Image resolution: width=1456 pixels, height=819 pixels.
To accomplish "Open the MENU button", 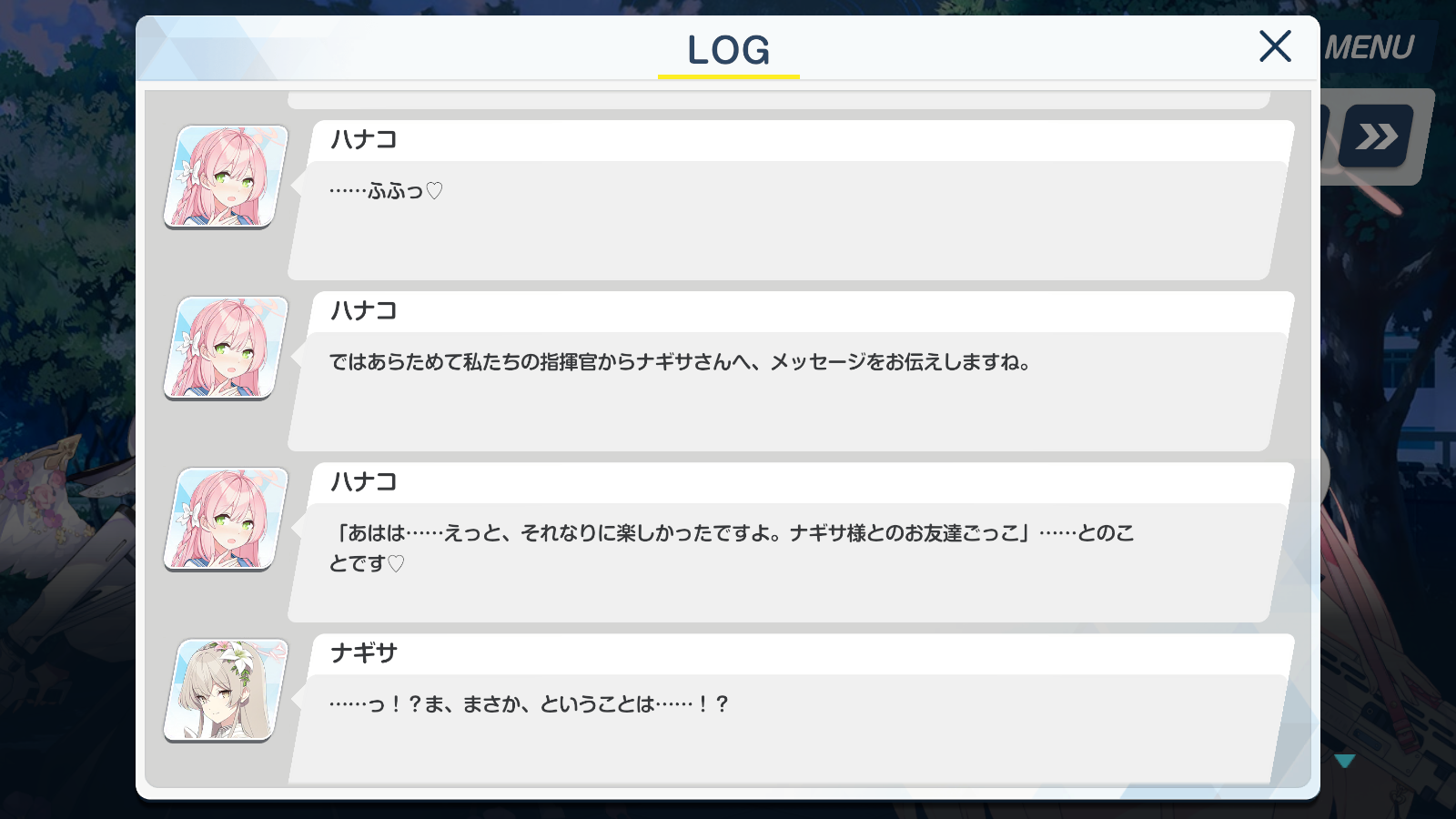I will tap(1370, 47).
